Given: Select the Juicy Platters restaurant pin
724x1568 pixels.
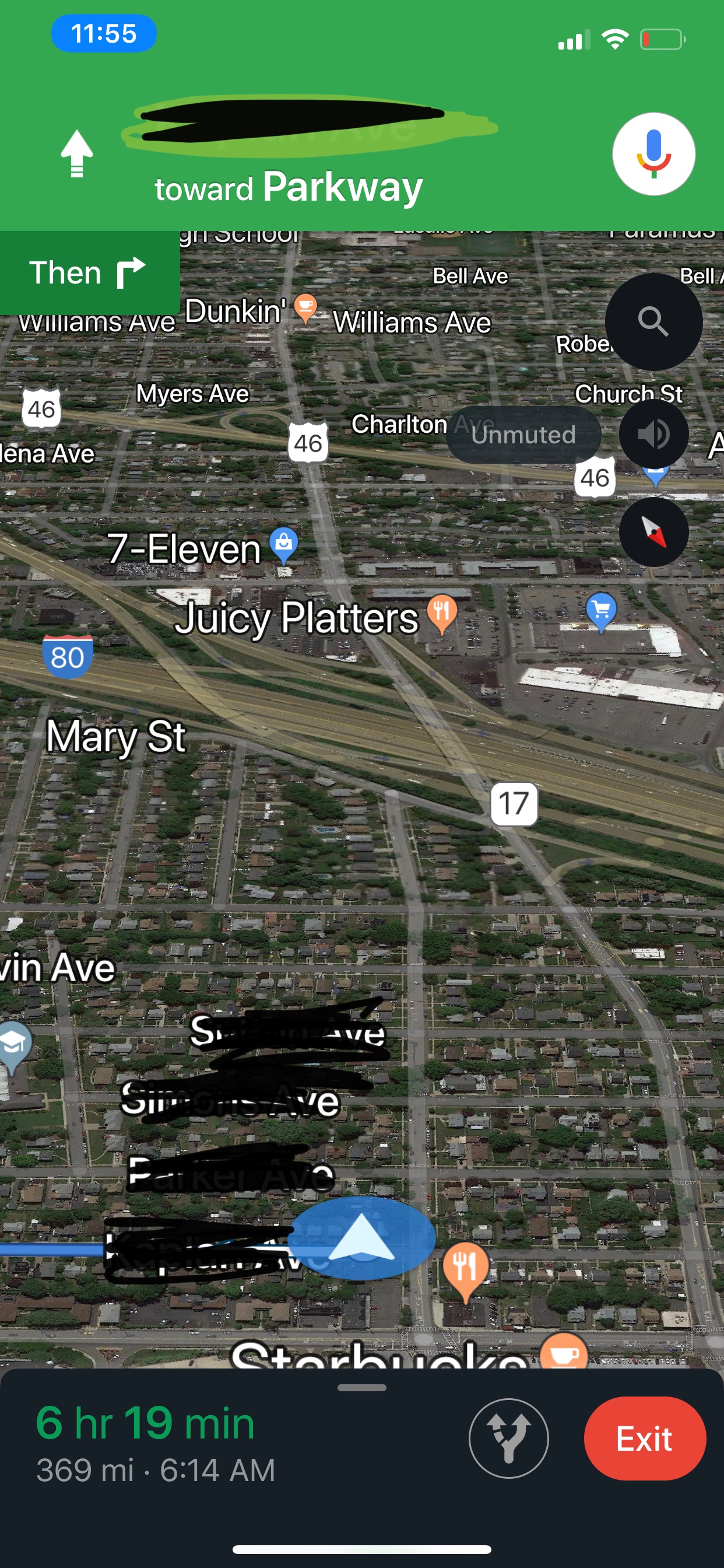Looking at the screenshot, I should point(442,614).
